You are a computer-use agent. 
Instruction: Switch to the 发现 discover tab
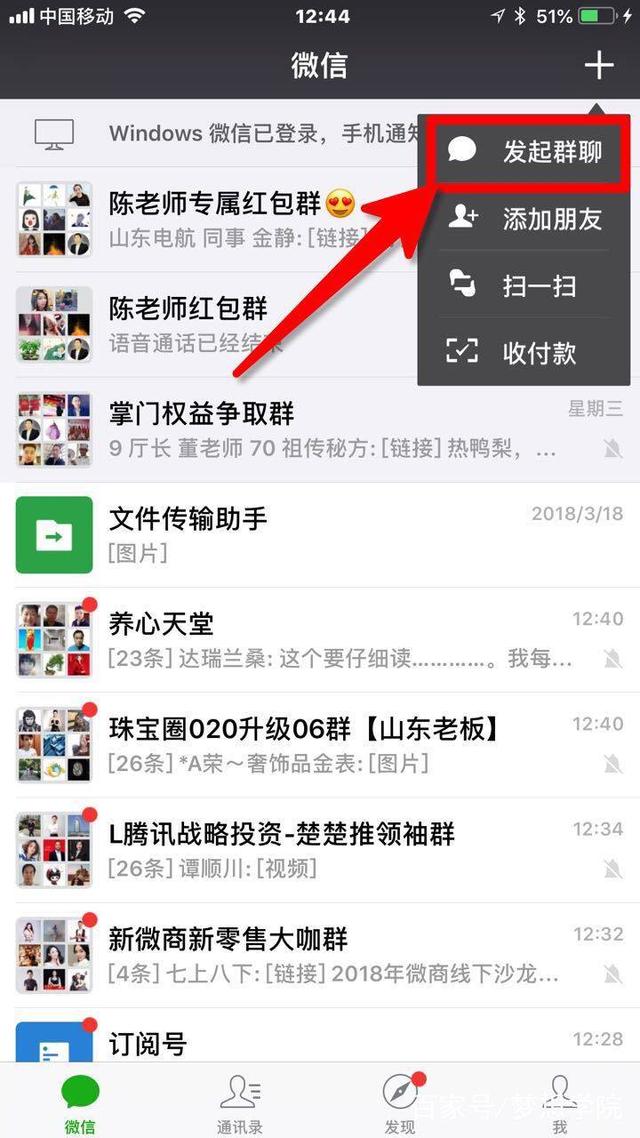(400, 1102)
